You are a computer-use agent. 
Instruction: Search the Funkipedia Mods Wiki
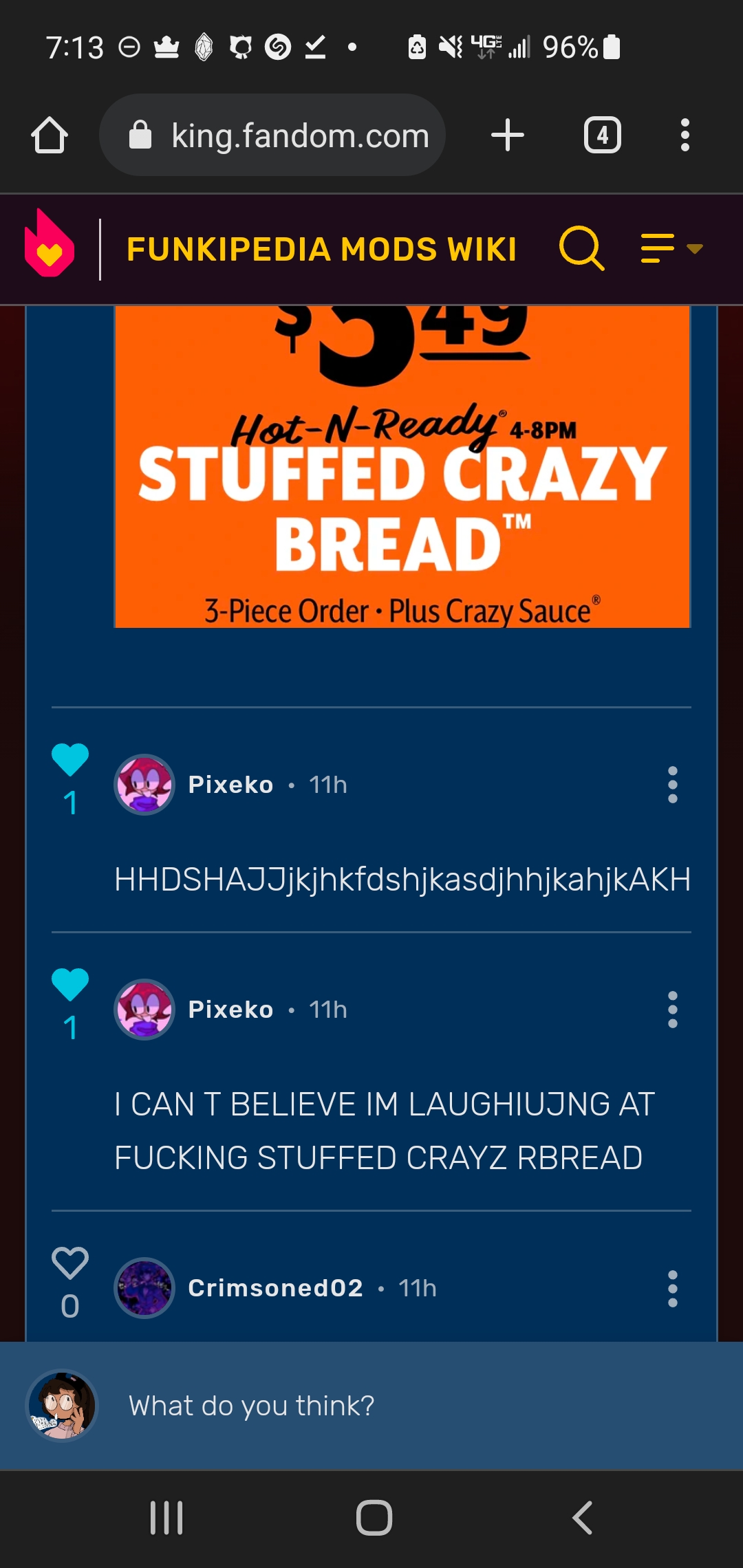[x=582, y=248]
